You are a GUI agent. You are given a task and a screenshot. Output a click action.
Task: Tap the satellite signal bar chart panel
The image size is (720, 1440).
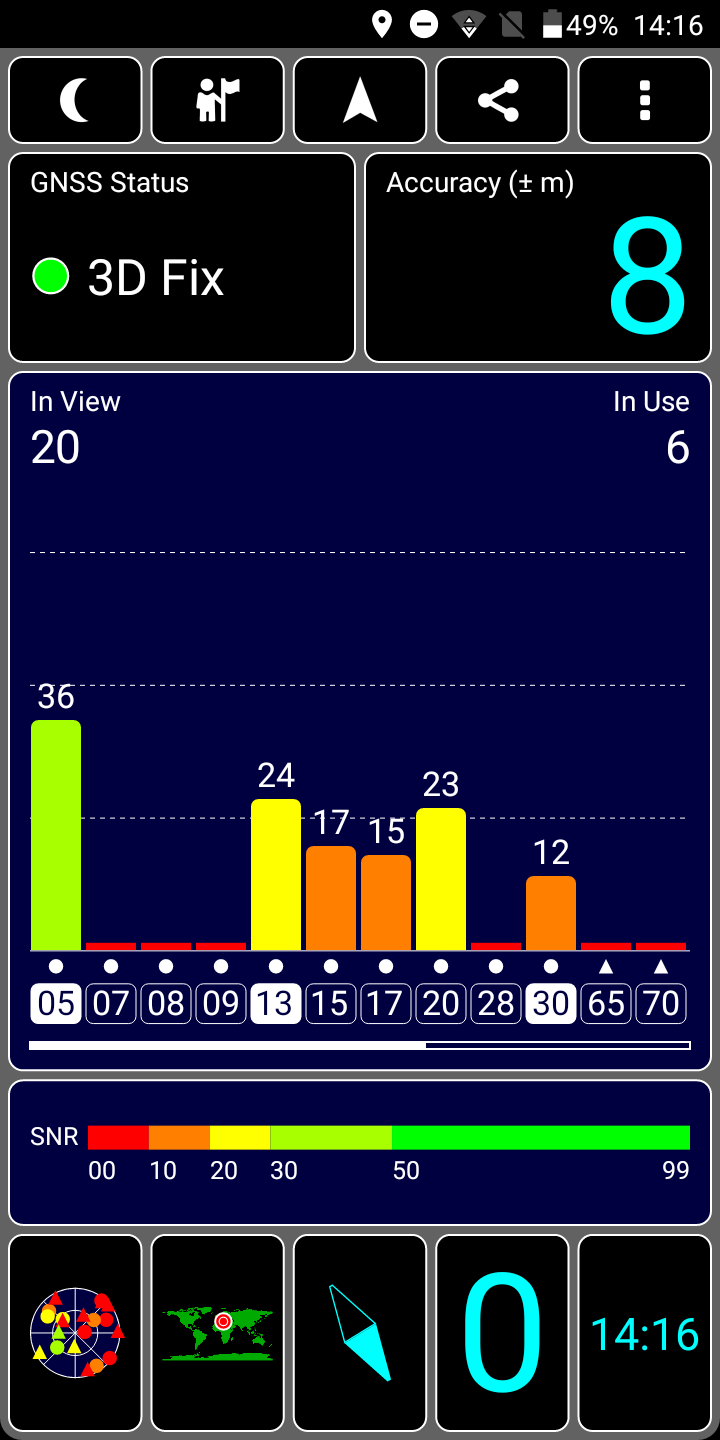point(360,721)
